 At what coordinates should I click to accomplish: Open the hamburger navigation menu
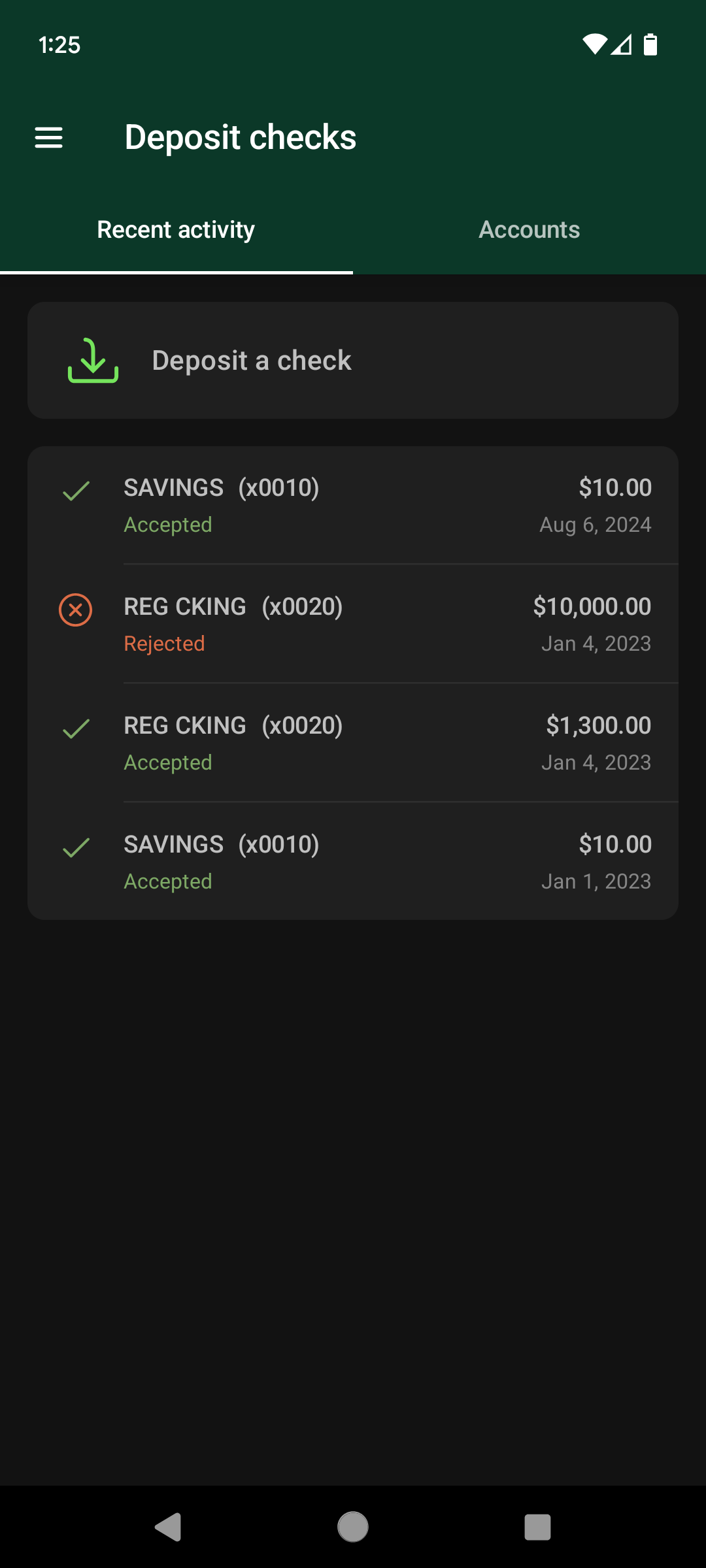tap(48, 138)
